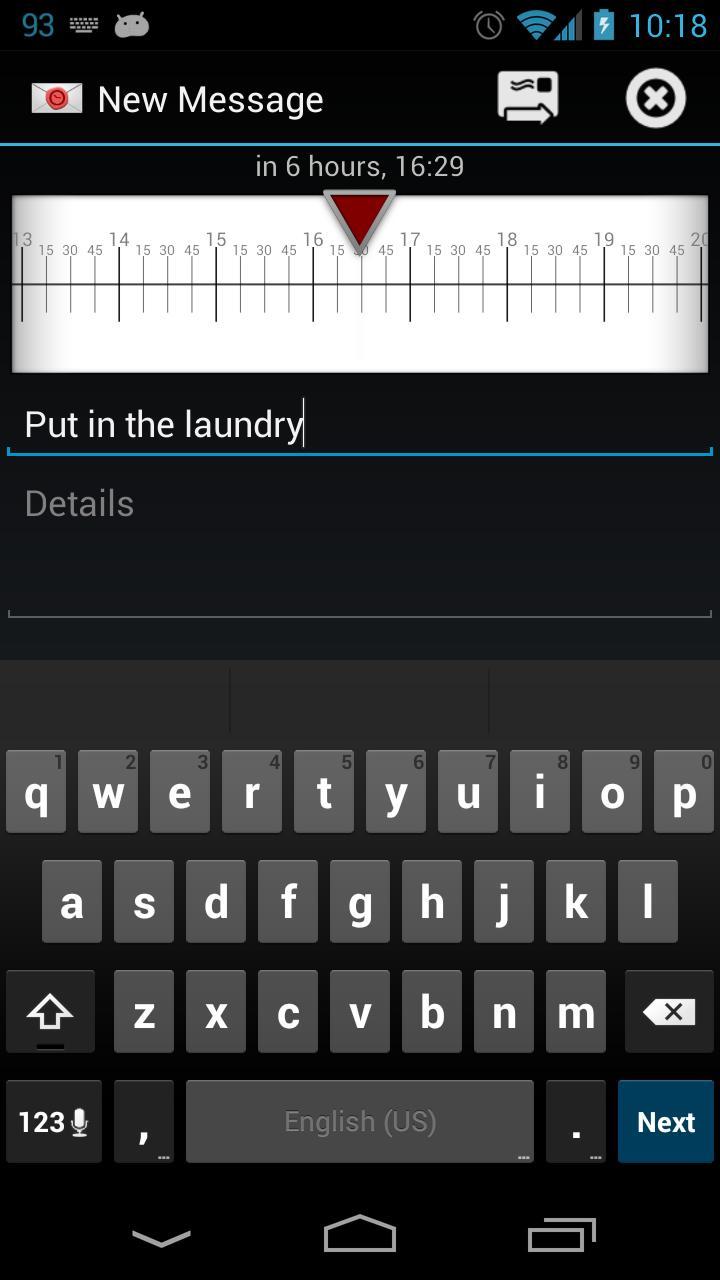
Task: Hide the keyboard with the system back button
Action: pyautogui.click(x=161, y=1238)
